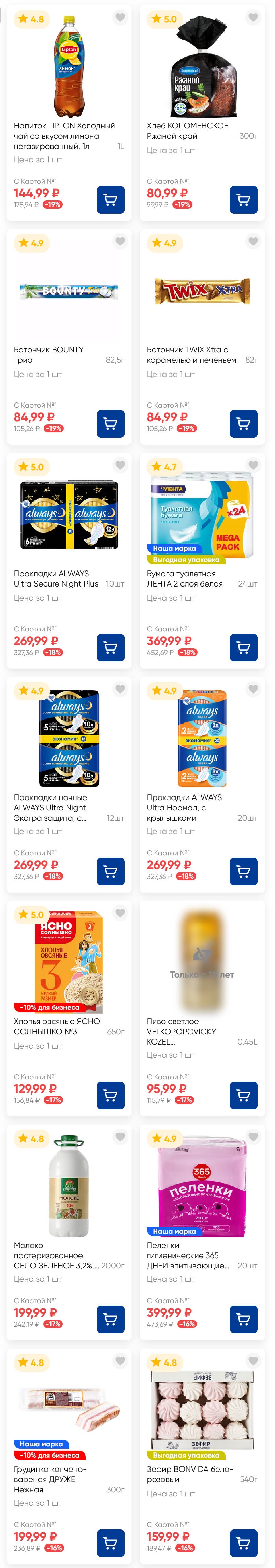Image resolution: width=275 pixels, height=1568 pixels.
Task: Add LIPTON iced tea to cart
Action: pyautogui.click(x=110, y=199)
